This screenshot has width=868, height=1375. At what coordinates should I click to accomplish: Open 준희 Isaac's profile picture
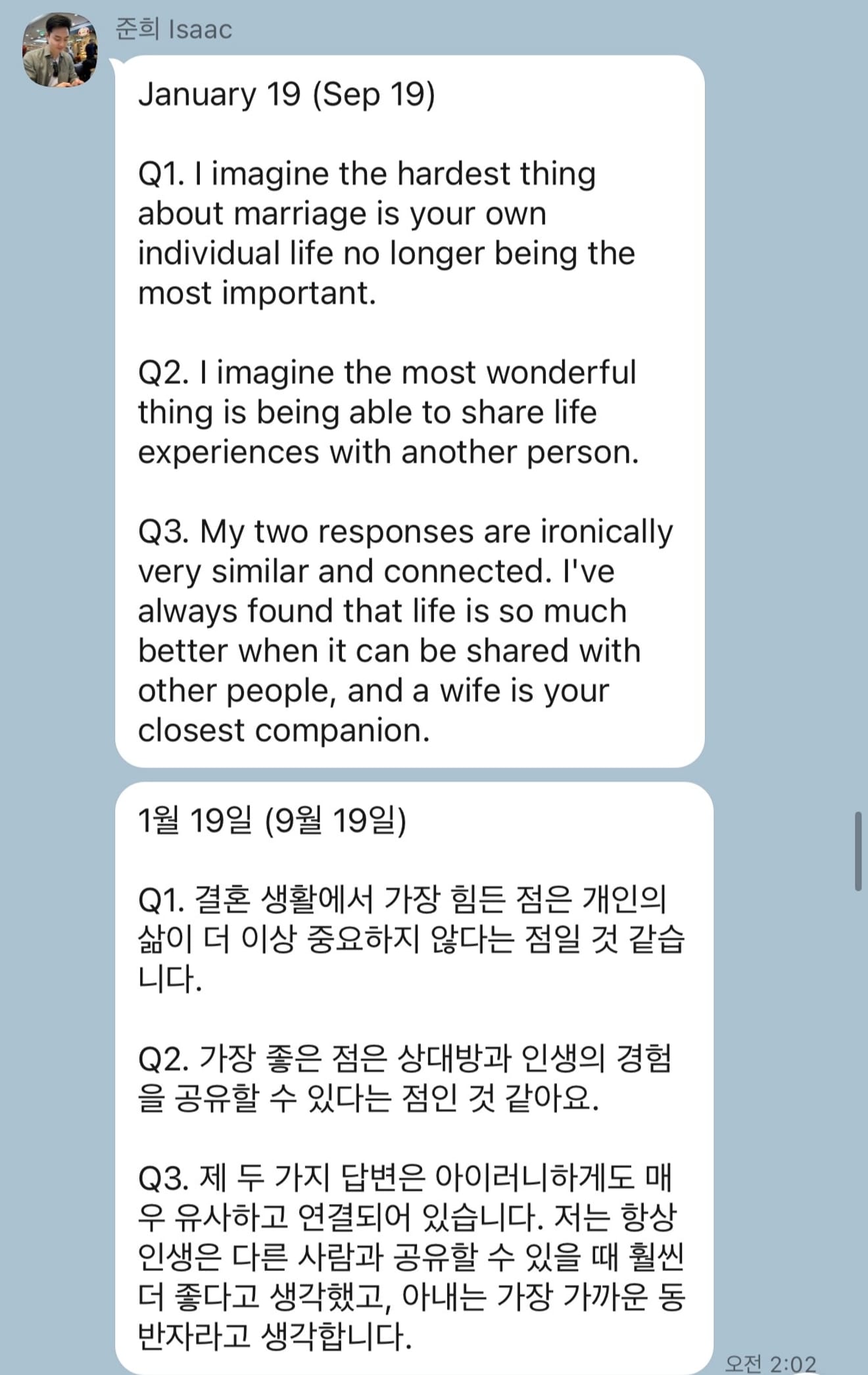pyautogui.click(x=60, y=50)
